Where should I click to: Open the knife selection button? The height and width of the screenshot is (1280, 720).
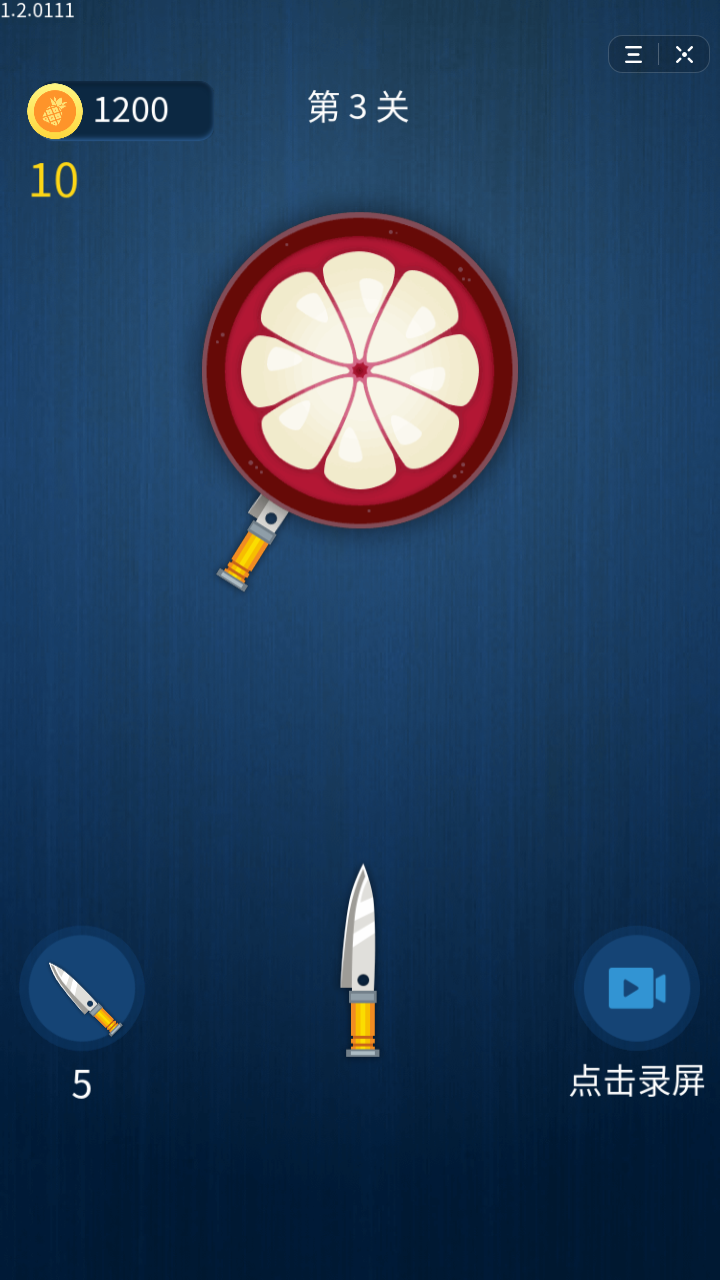pos(82,988)
